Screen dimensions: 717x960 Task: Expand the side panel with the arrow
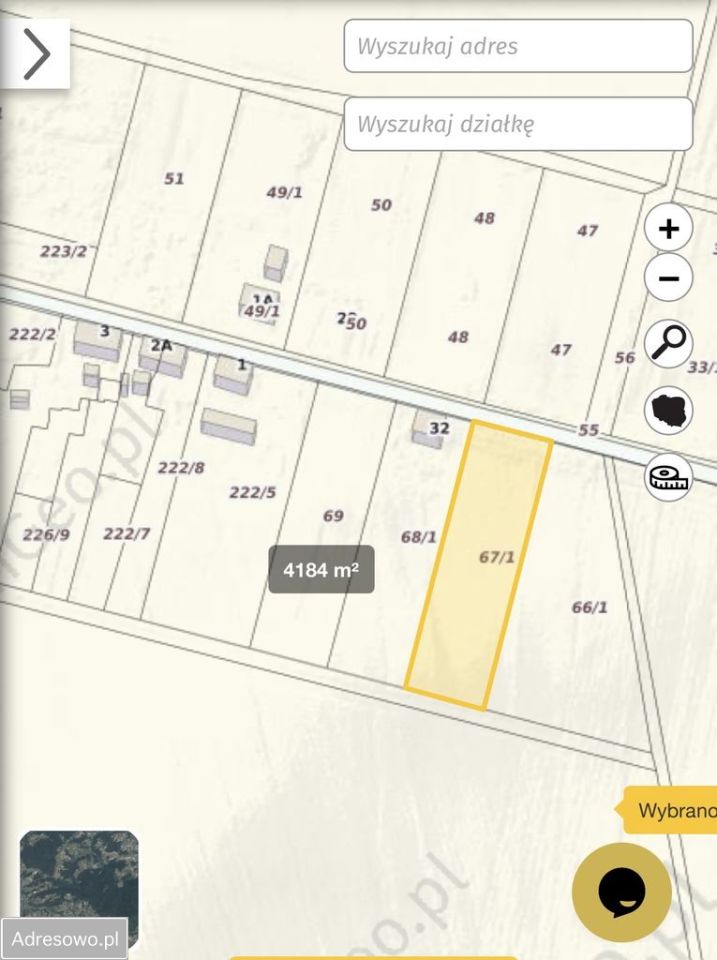pyautogui.click(x=36, y=54)
